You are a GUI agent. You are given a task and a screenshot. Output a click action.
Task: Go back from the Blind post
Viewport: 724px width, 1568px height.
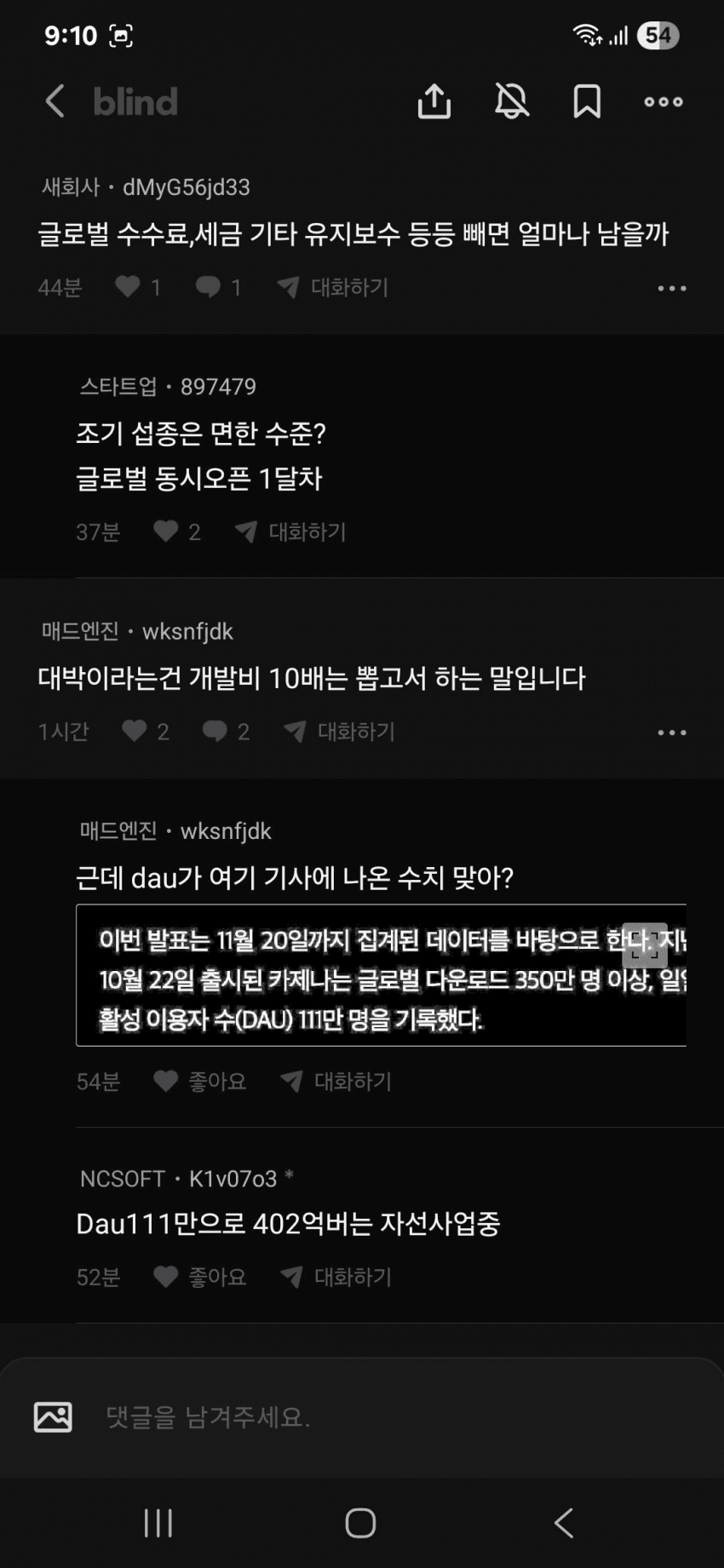click(x=55, y=101)
